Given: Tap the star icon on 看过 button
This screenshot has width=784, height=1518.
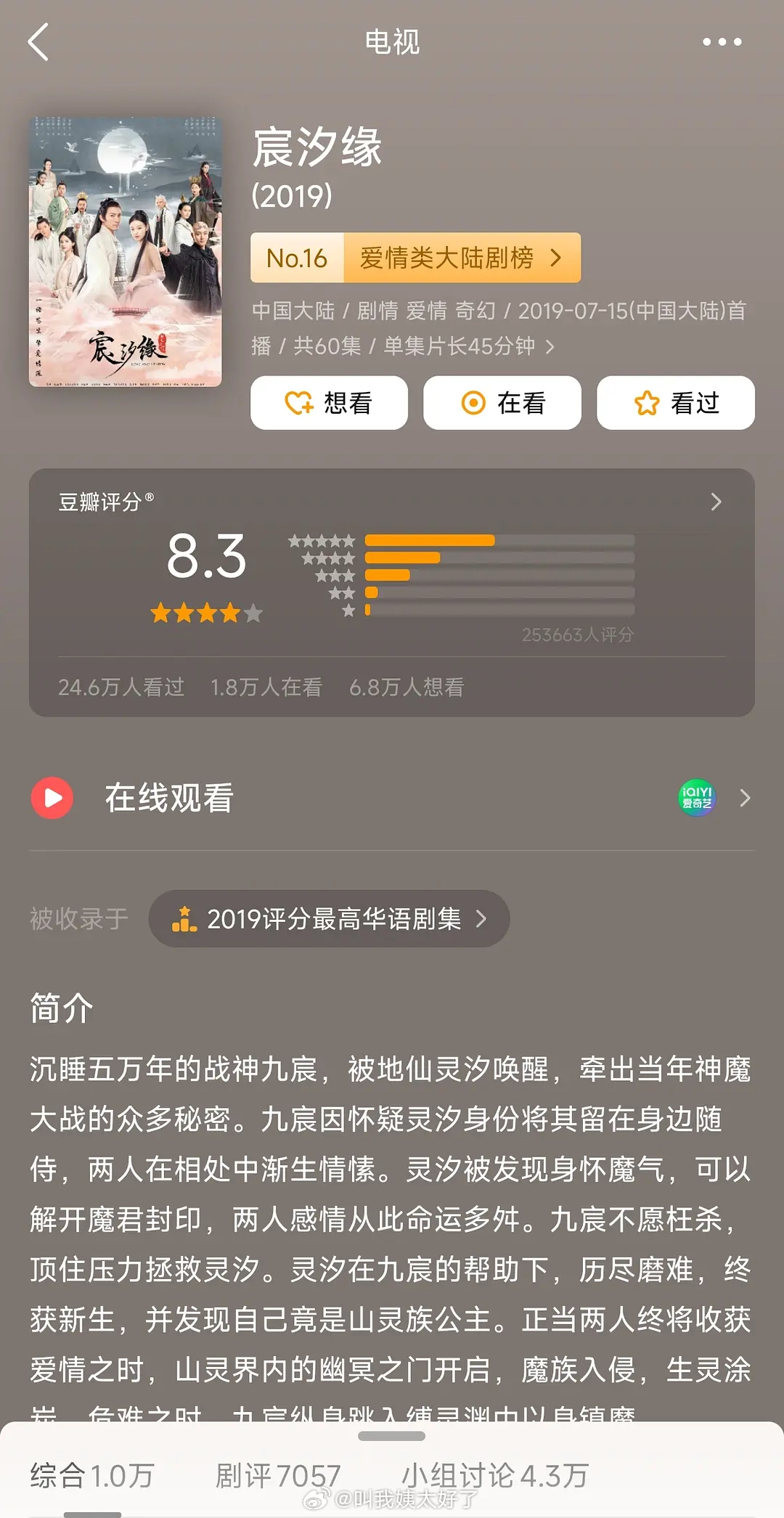Looking at the screenshot, I should 645,403.
